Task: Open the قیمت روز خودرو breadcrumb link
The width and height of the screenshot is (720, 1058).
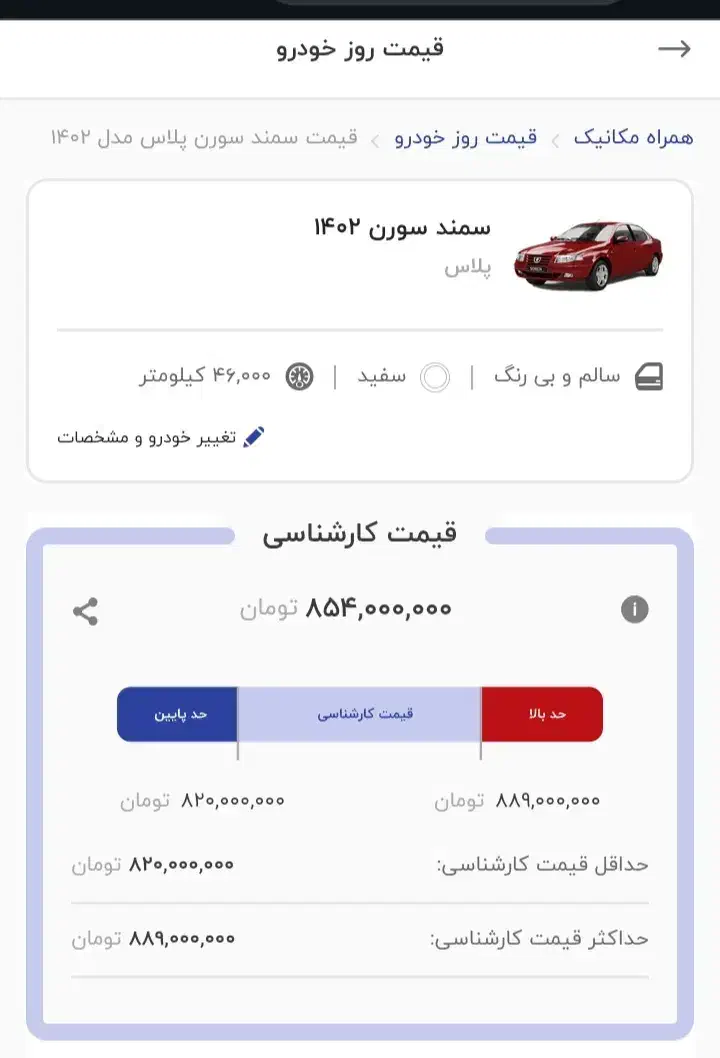Action: pyautogui.click(x=466, y=138)
